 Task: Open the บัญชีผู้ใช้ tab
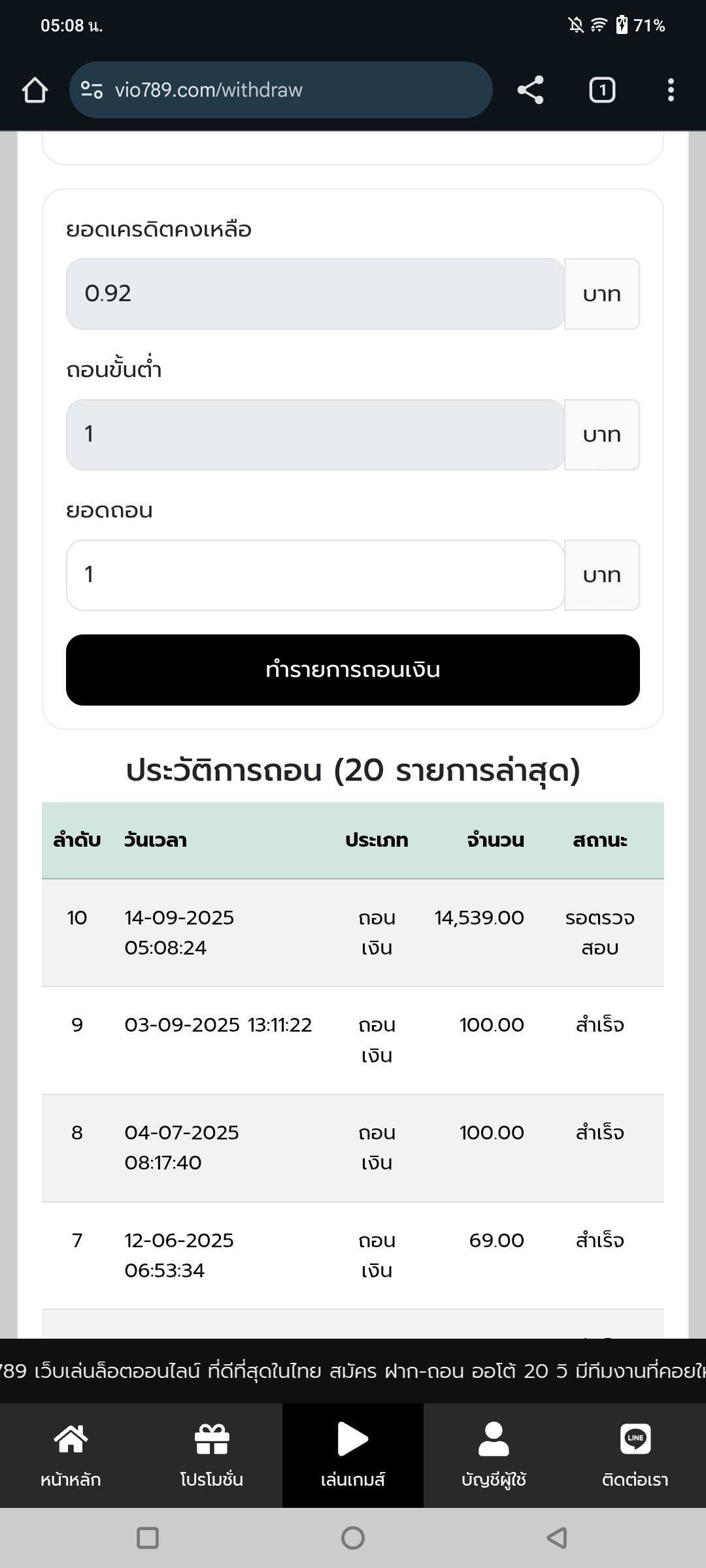[494, 1456]
